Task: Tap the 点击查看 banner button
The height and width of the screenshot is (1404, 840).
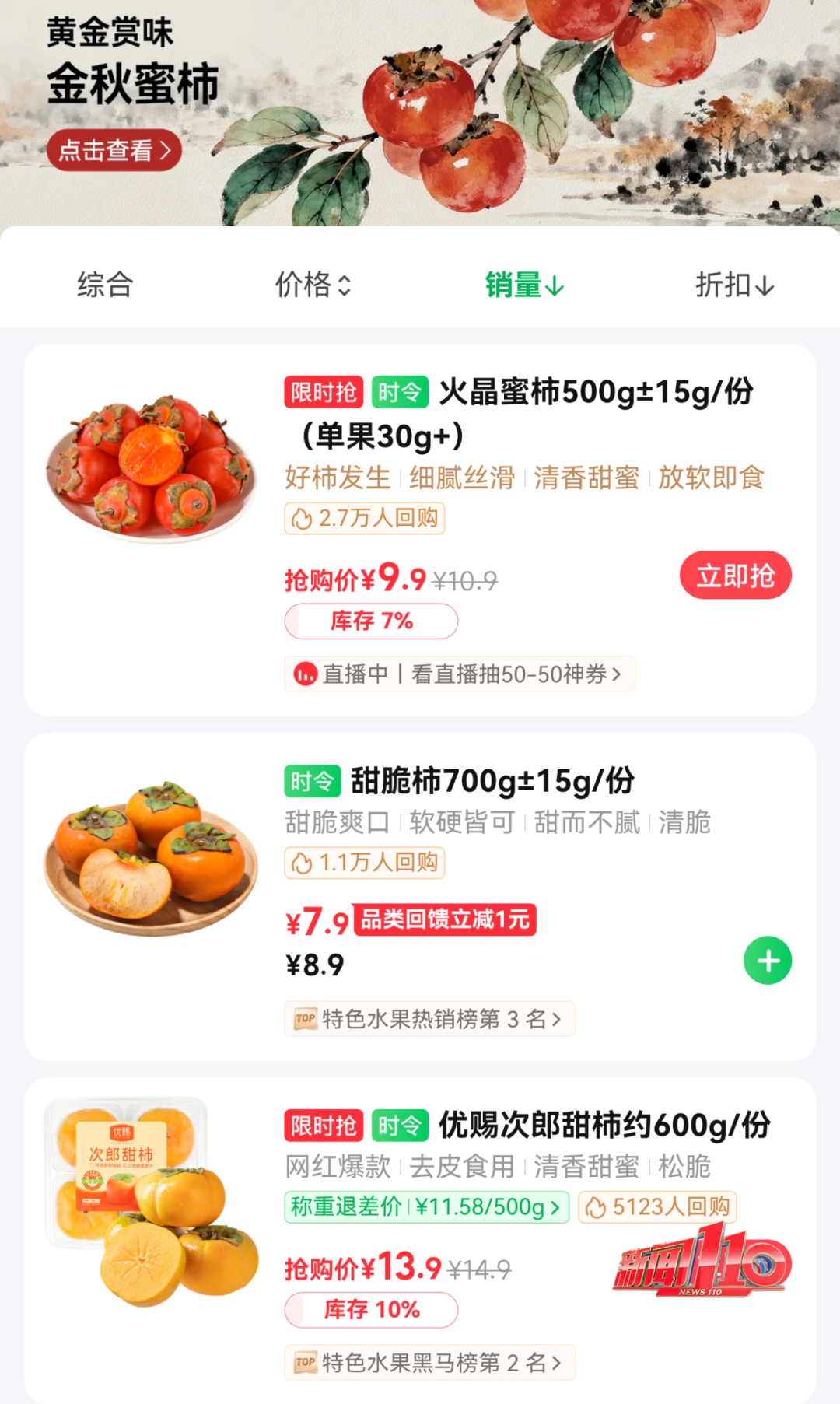Action: click(x=114, y=151)
